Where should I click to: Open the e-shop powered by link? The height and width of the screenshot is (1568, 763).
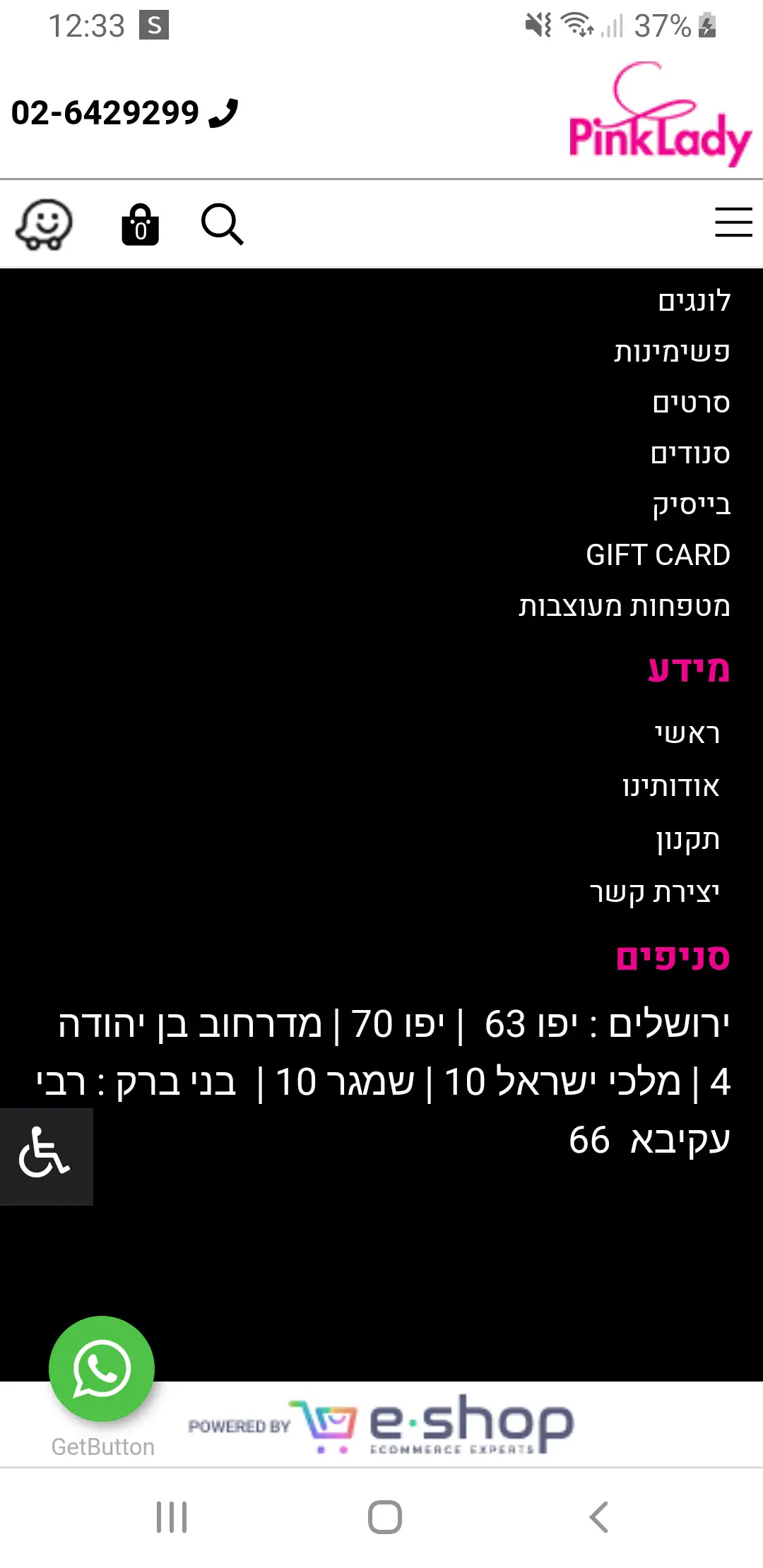(381, 1424)
